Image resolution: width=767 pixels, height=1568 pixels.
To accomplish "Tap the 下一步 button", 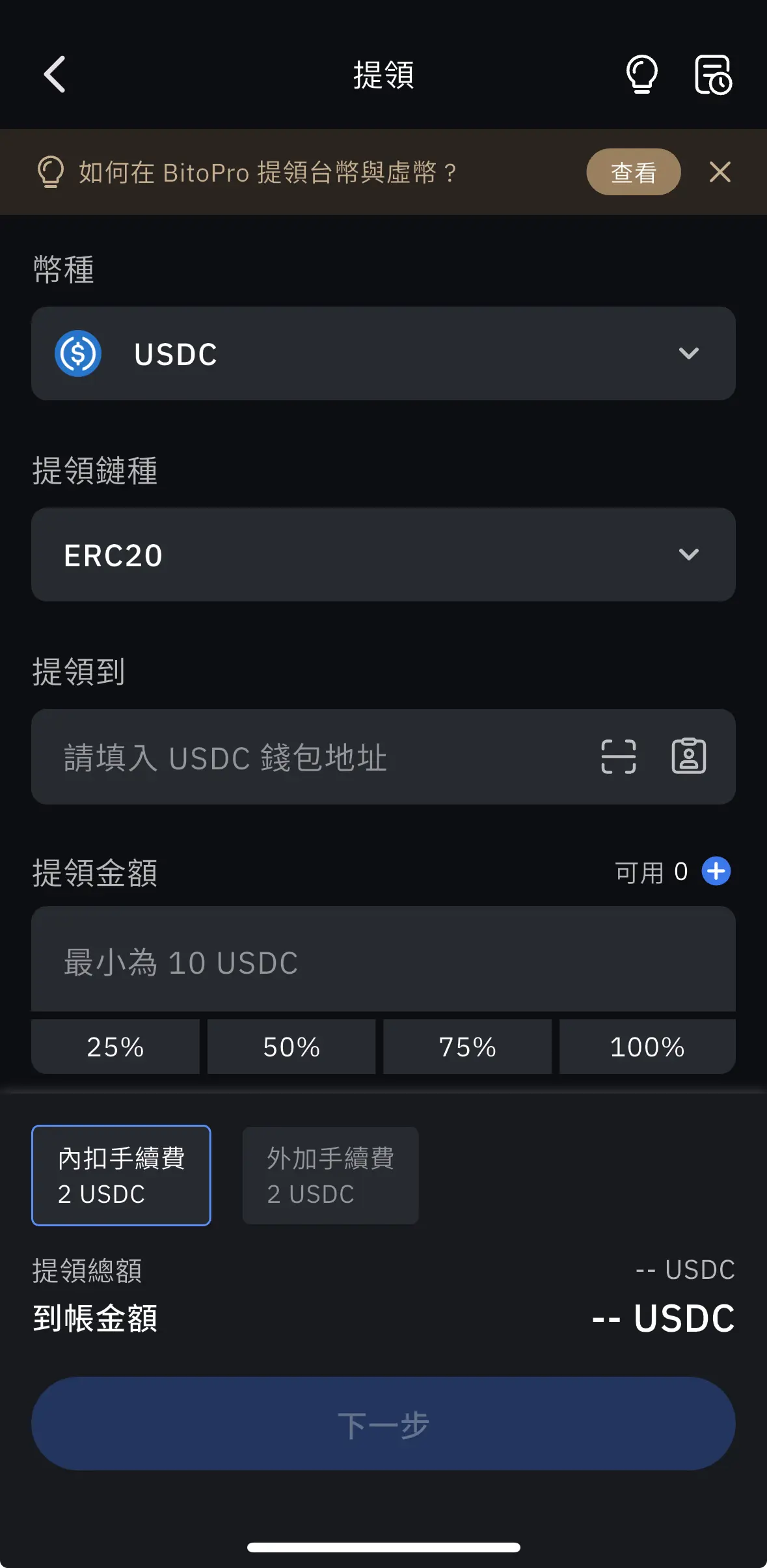I will (x=383, y=1424).
